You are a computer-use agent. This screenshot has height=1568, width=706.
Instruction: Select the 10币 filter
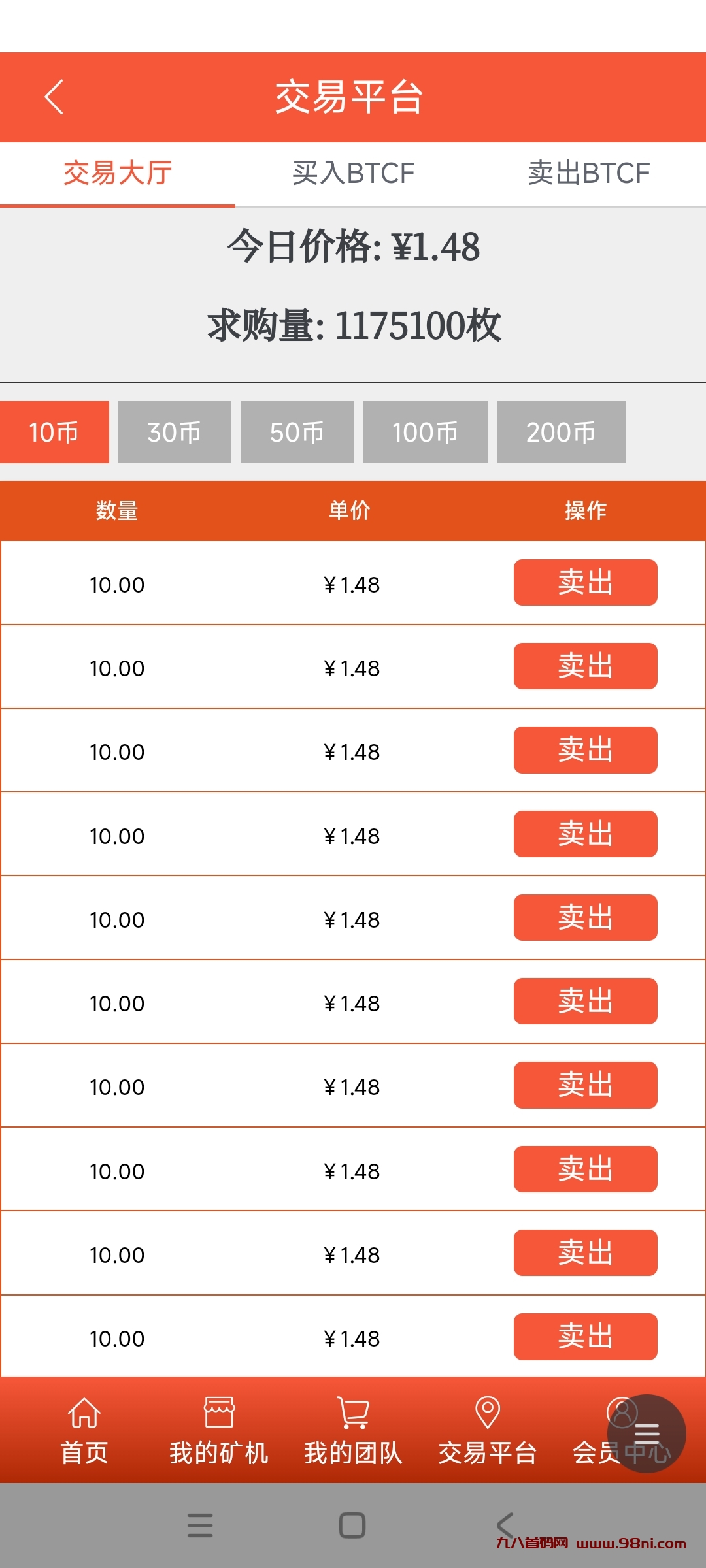(54, 433)
